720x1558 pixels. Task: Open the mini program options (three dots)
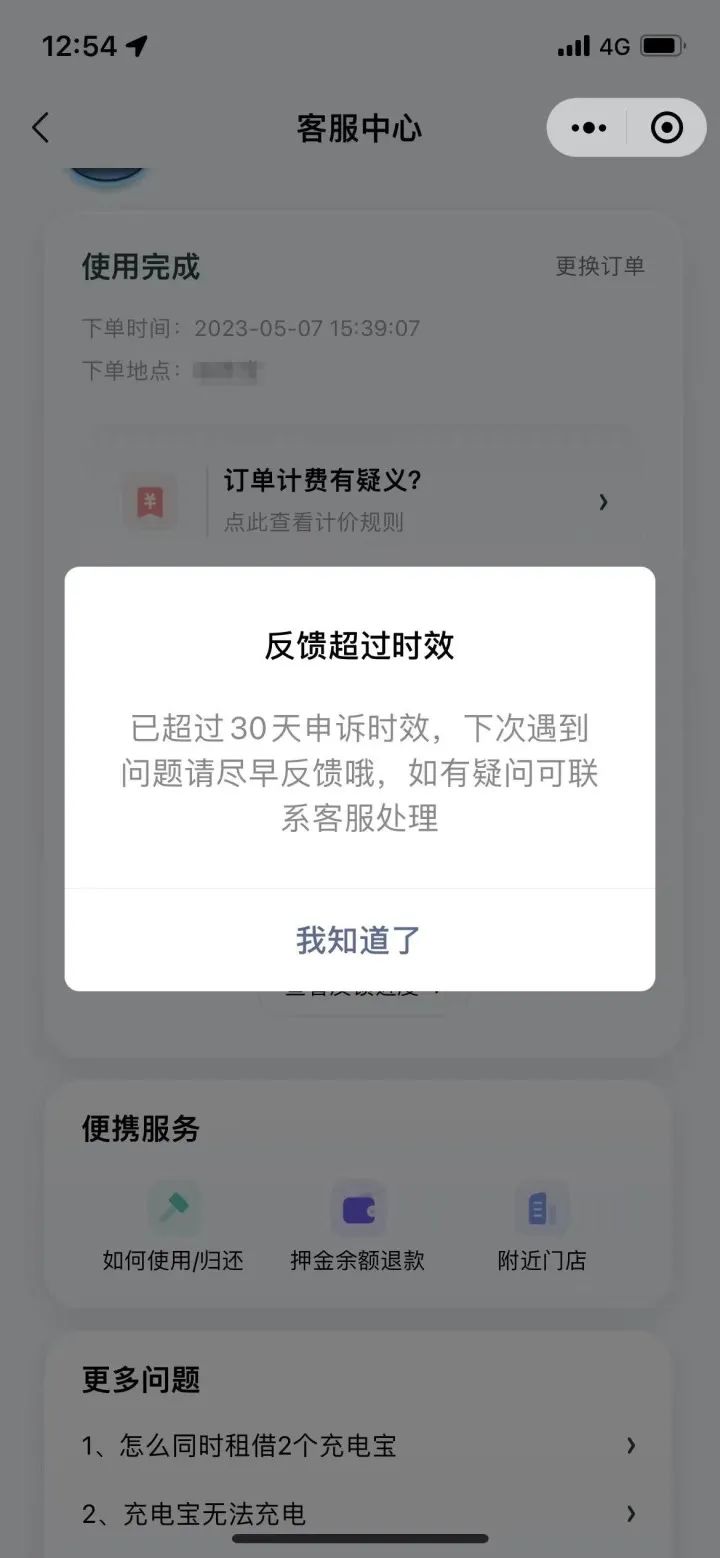(x=588, y=127)
